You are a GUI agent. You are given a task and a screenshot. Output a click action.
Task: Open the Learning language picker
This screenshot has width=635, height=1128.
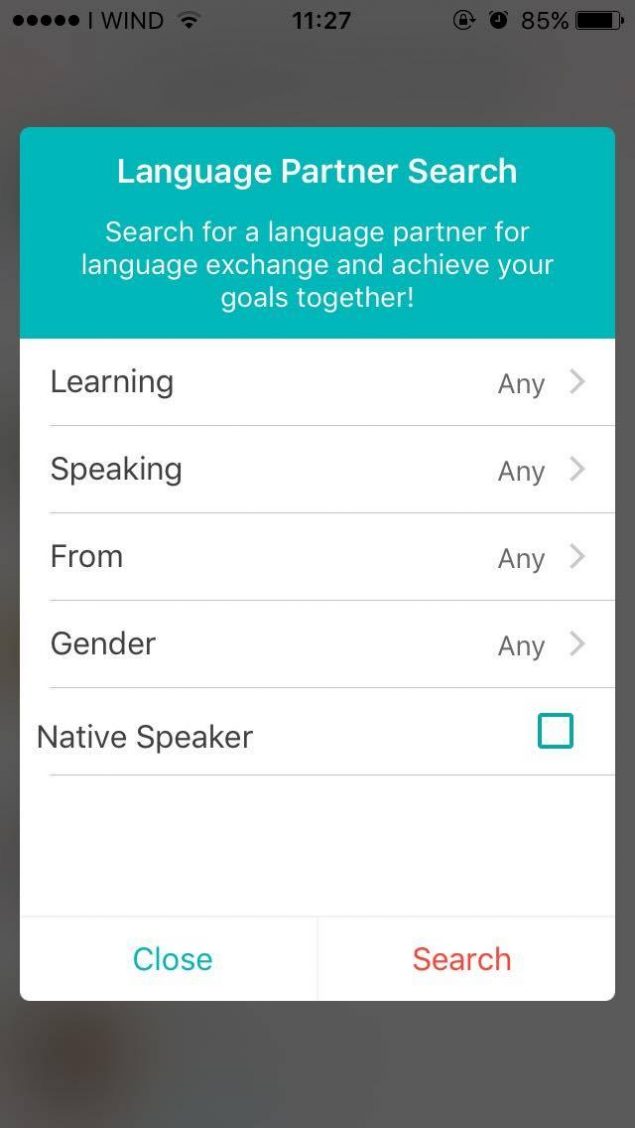(x=317, y=383)
